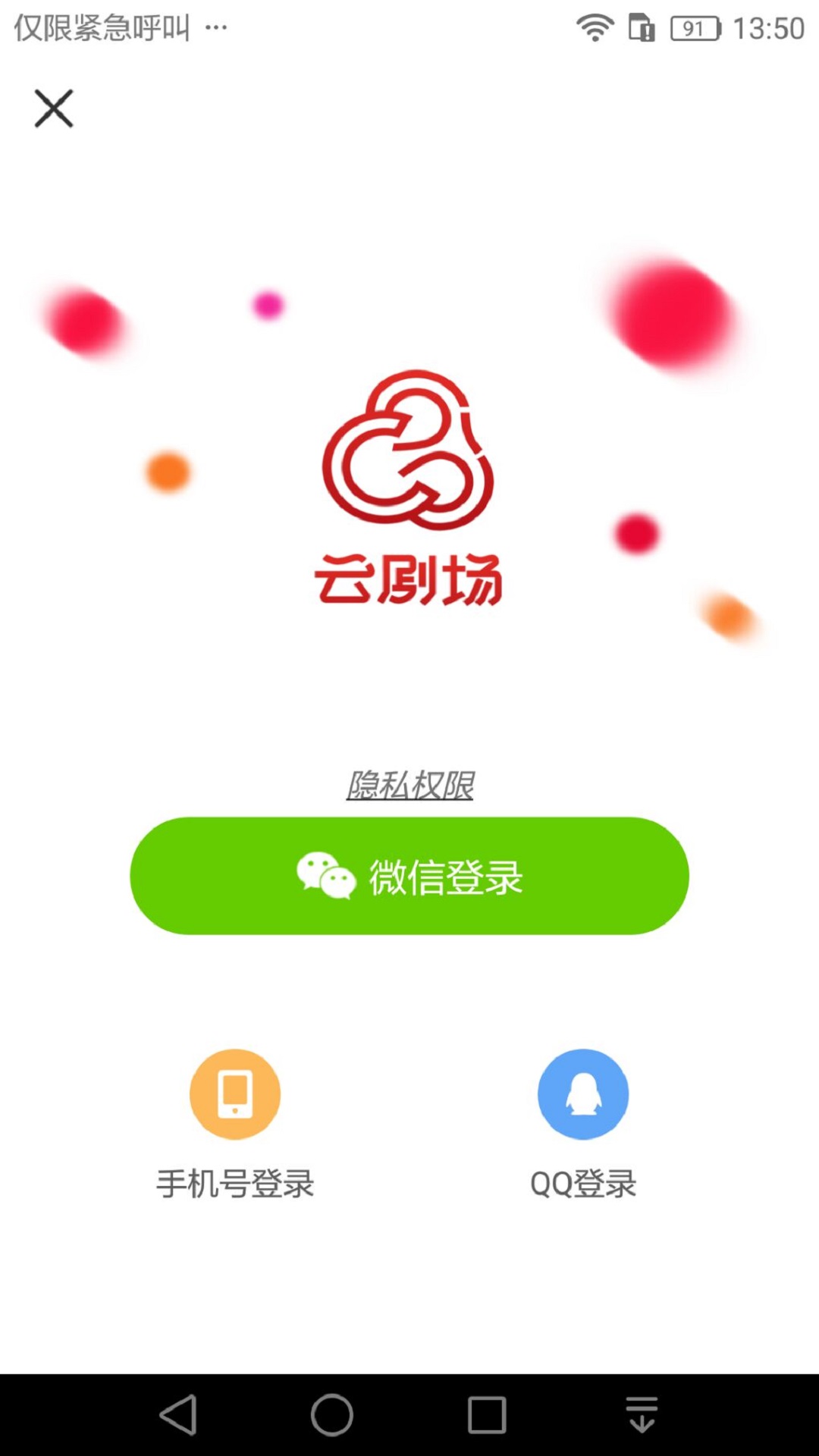Image resolution: width=819 pixels, height=1456 pixels.
Task: Open recent apps from navigation bar
Action: point(486,1415)
